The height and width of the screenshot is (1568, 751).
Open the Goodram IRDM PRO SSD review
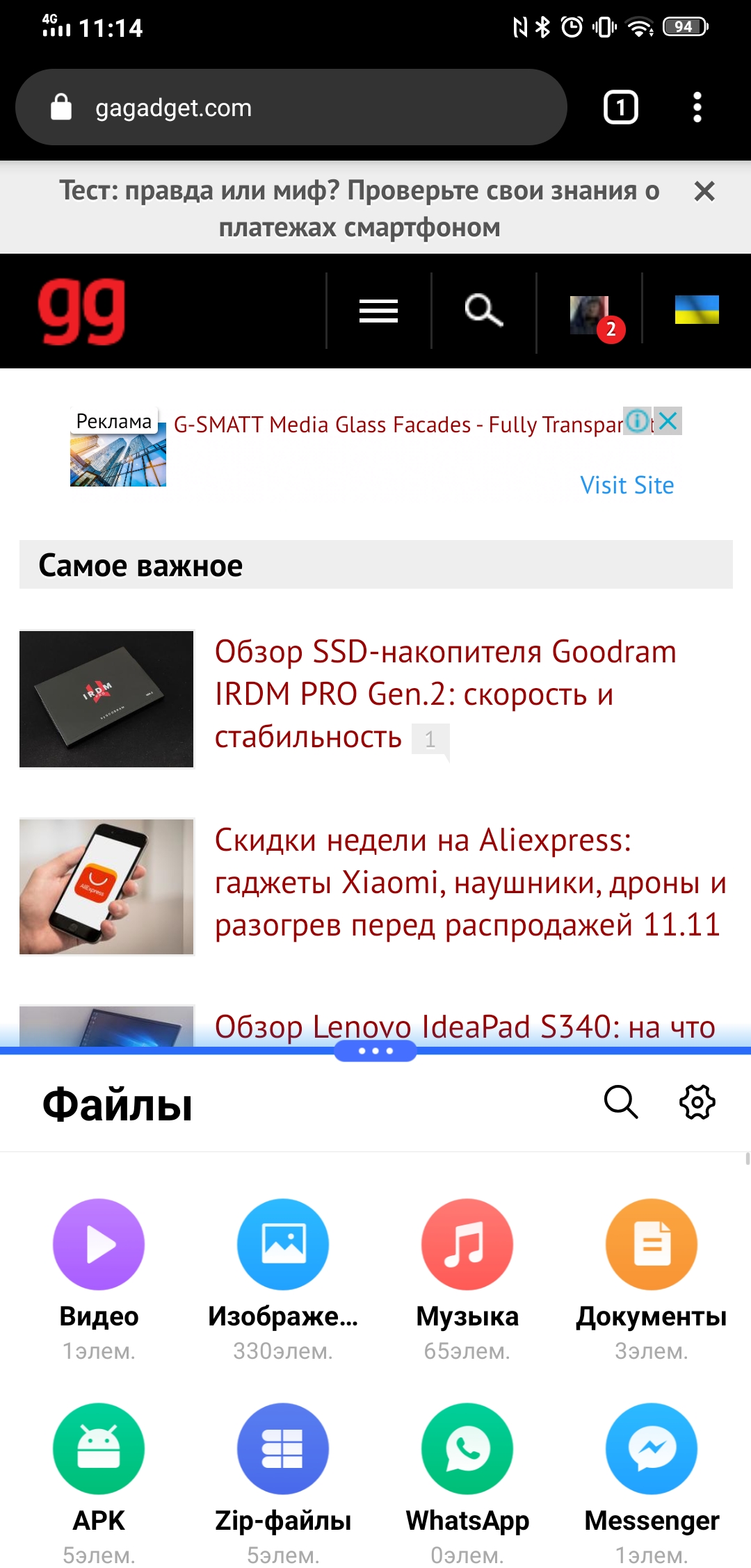445,694
